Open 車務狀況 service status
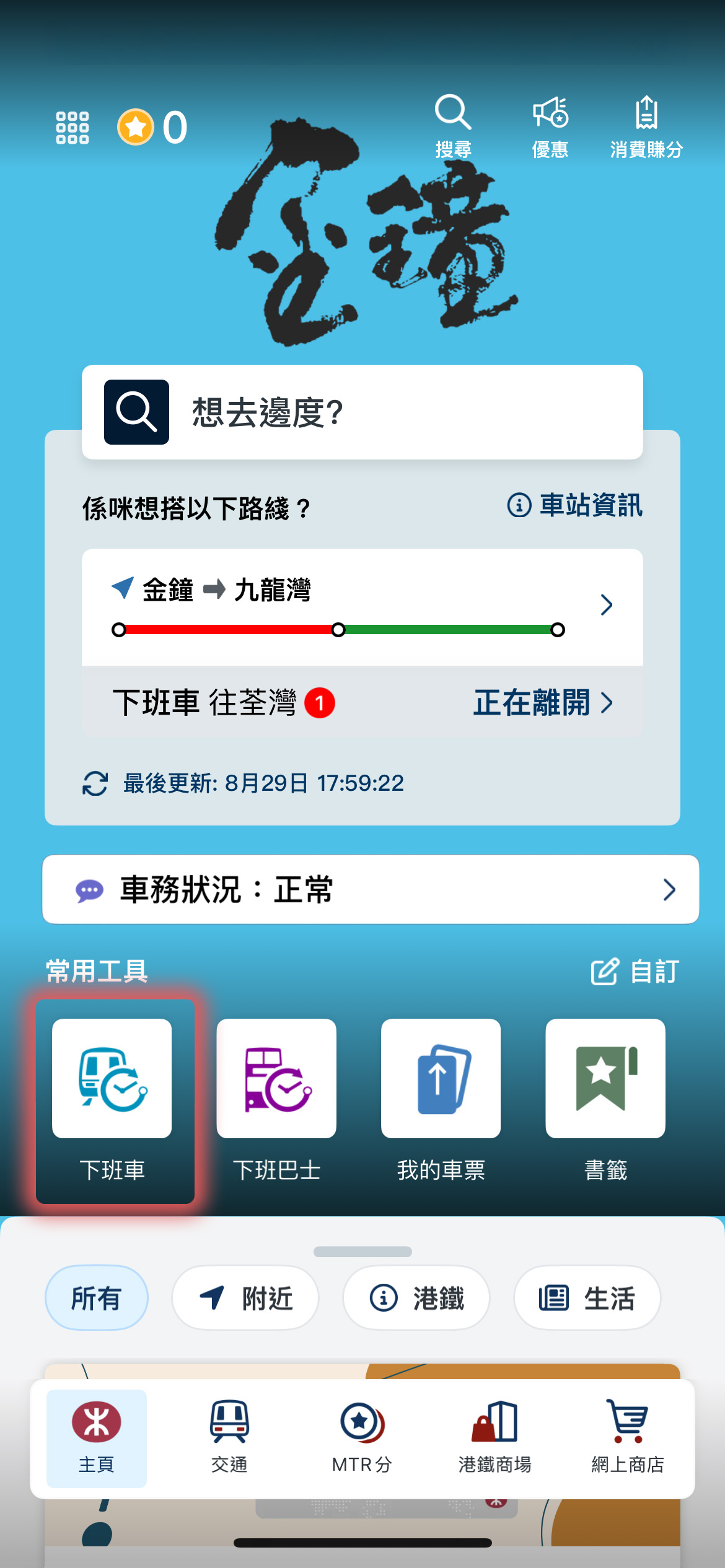725x1568 pixels. 370,889
